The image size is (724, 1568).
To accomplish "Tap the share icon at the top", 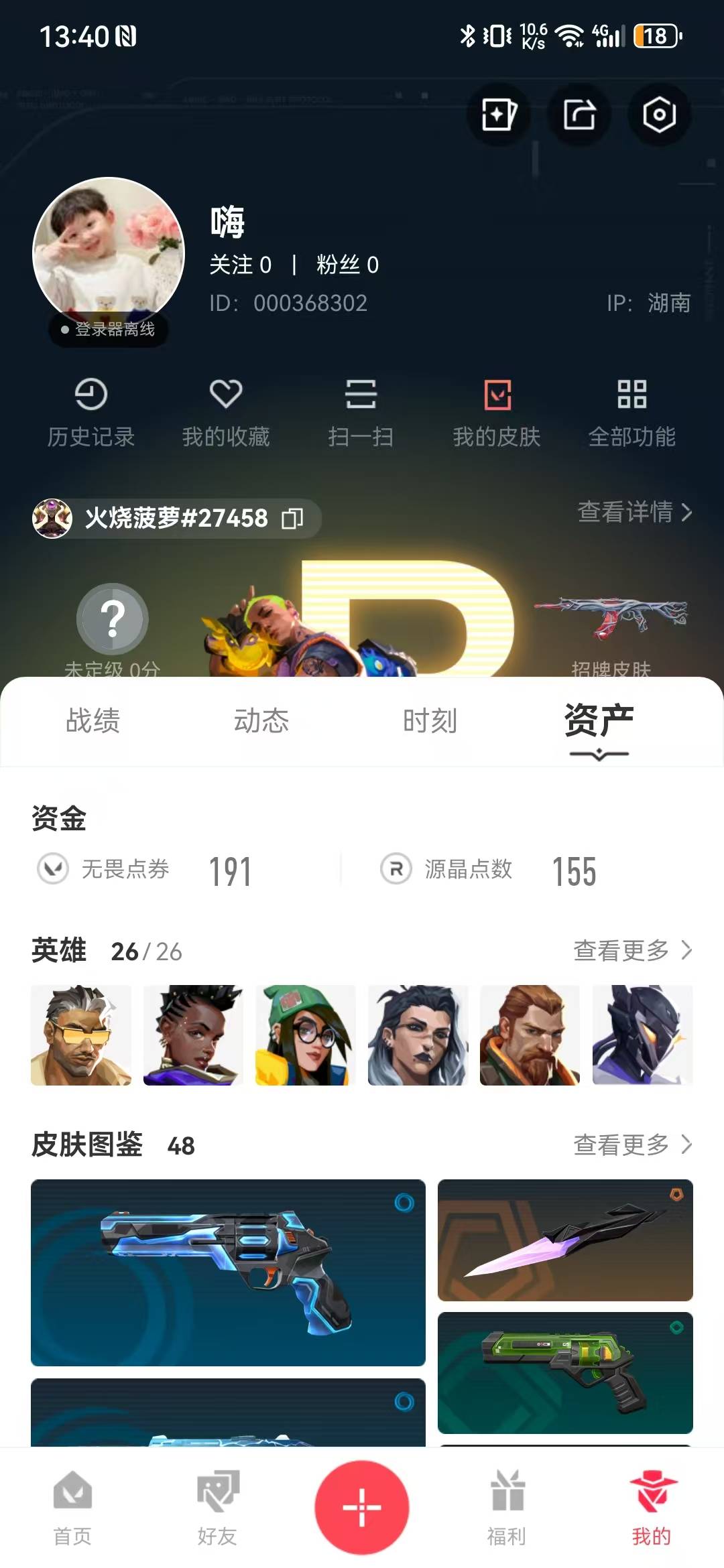I will [579, 115].
